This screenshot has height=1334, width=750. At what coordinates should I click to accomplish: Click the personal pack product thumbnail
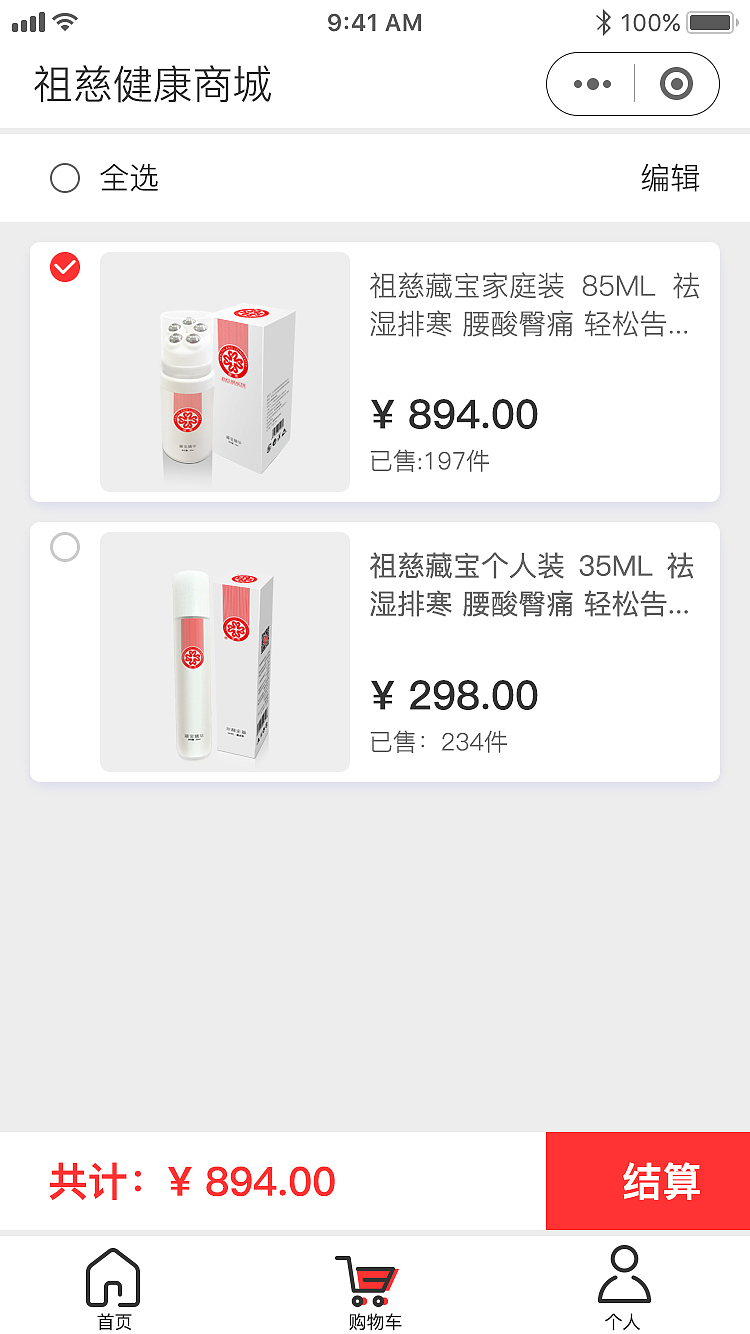pos(224,652)
